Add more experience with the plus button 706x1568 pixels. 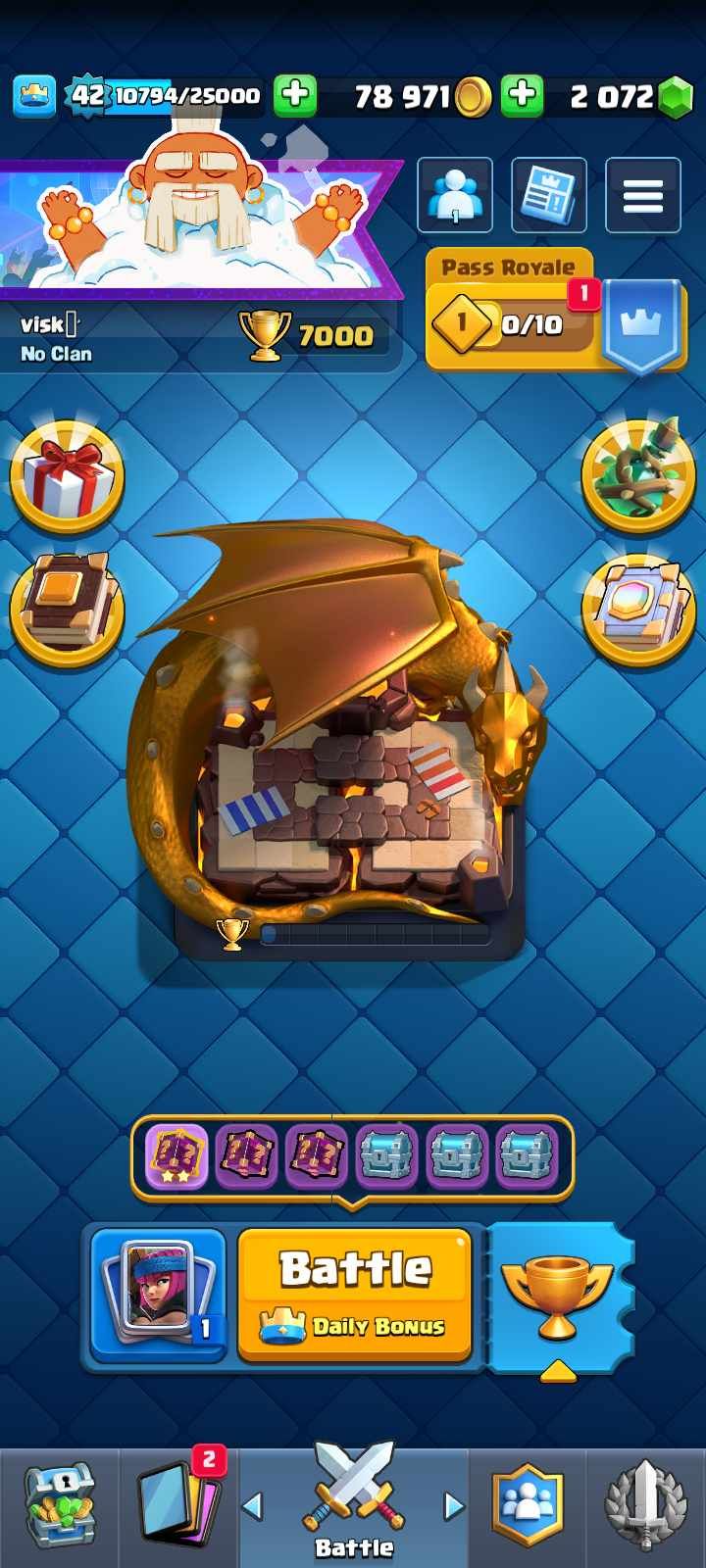[294, 95]
